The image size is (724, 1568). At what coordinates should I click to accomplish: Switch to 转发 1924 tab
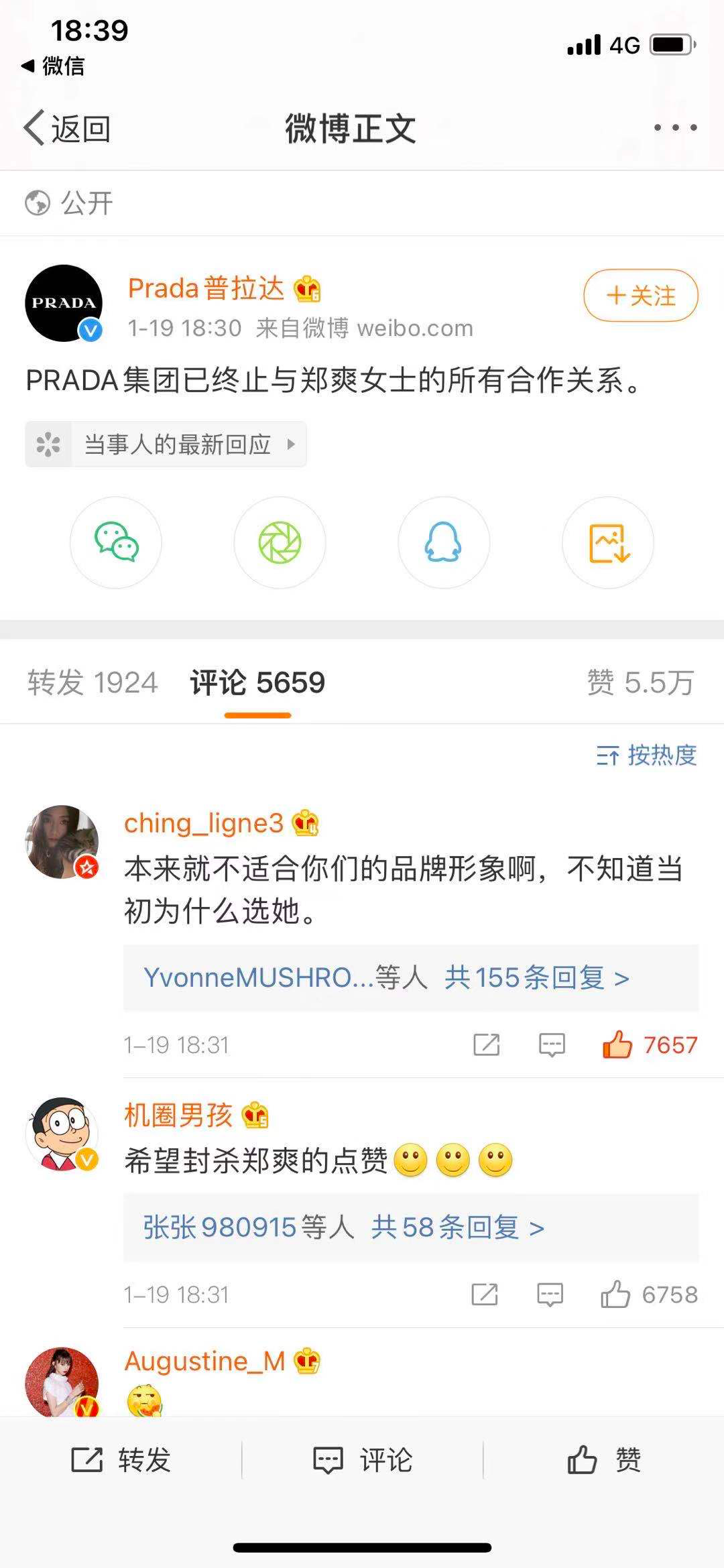[x=93, y=682]
